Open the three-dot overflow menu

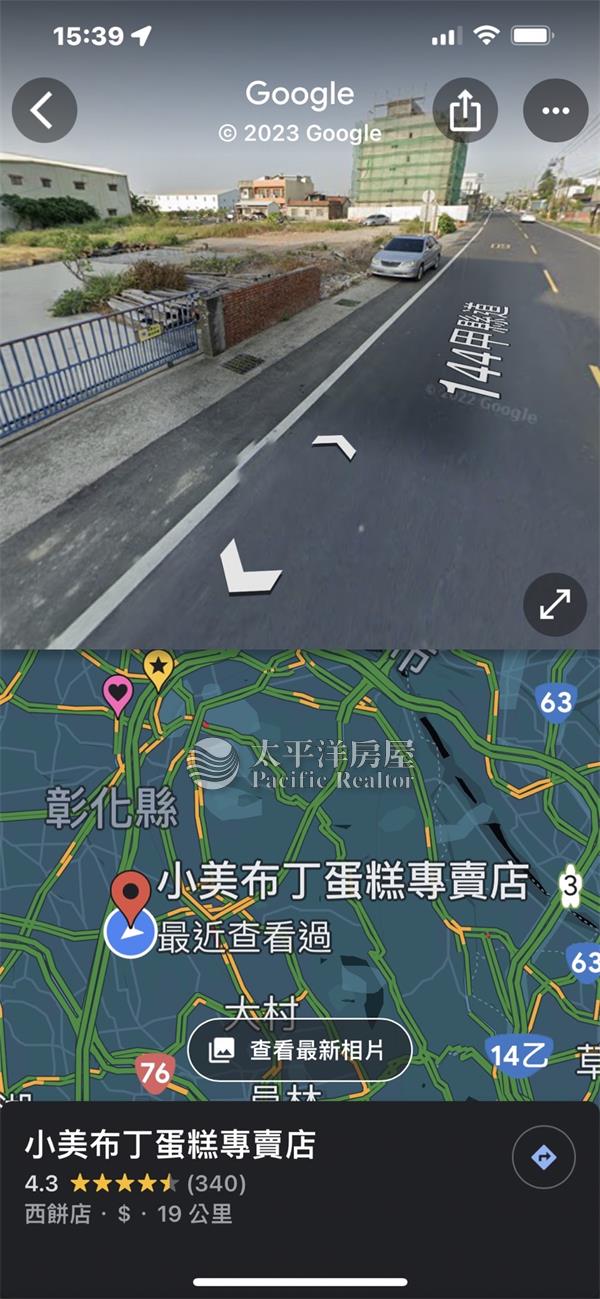pos(555,110)
